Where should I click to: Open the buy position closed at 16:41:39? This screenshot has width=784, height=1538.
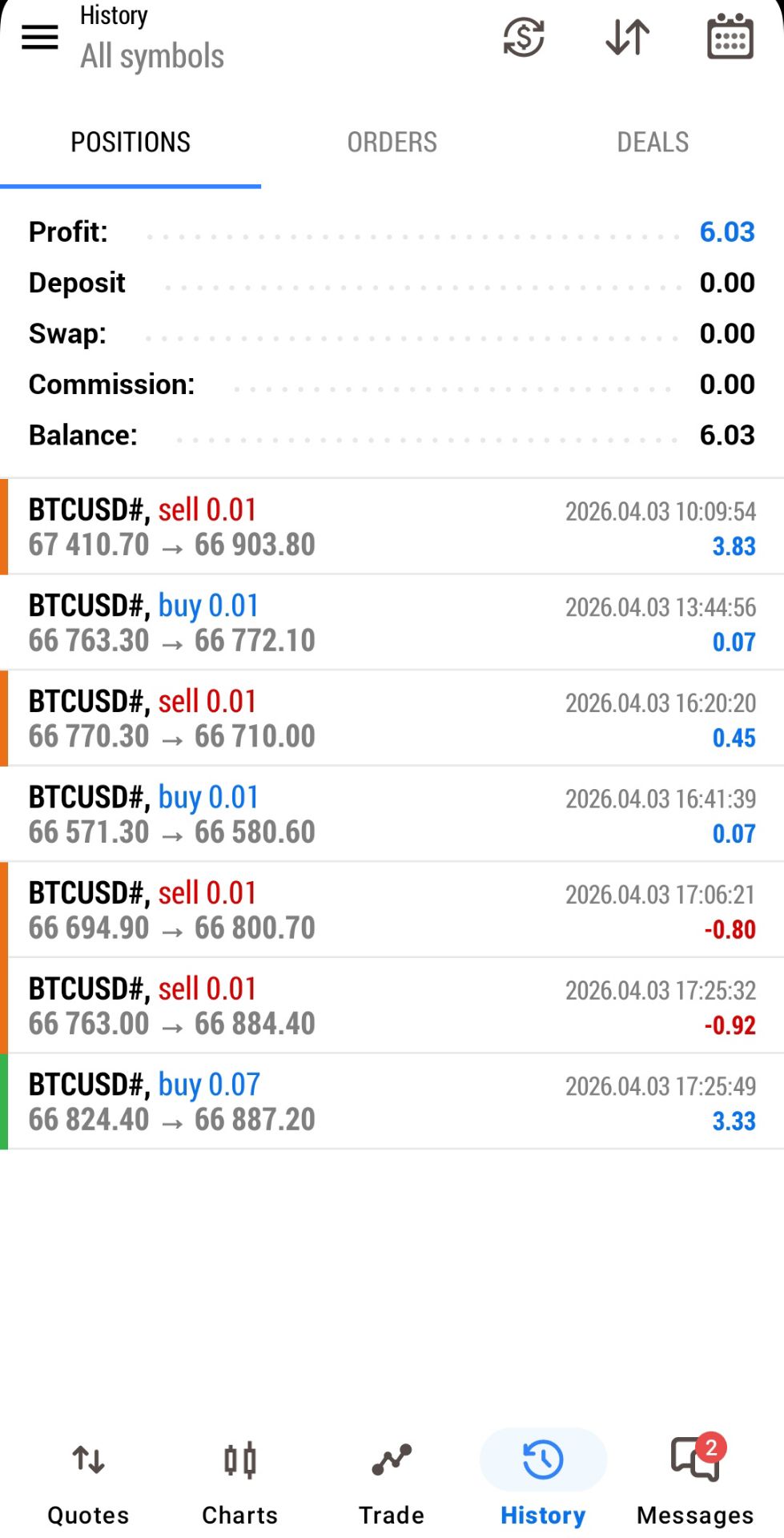point(392,814)
